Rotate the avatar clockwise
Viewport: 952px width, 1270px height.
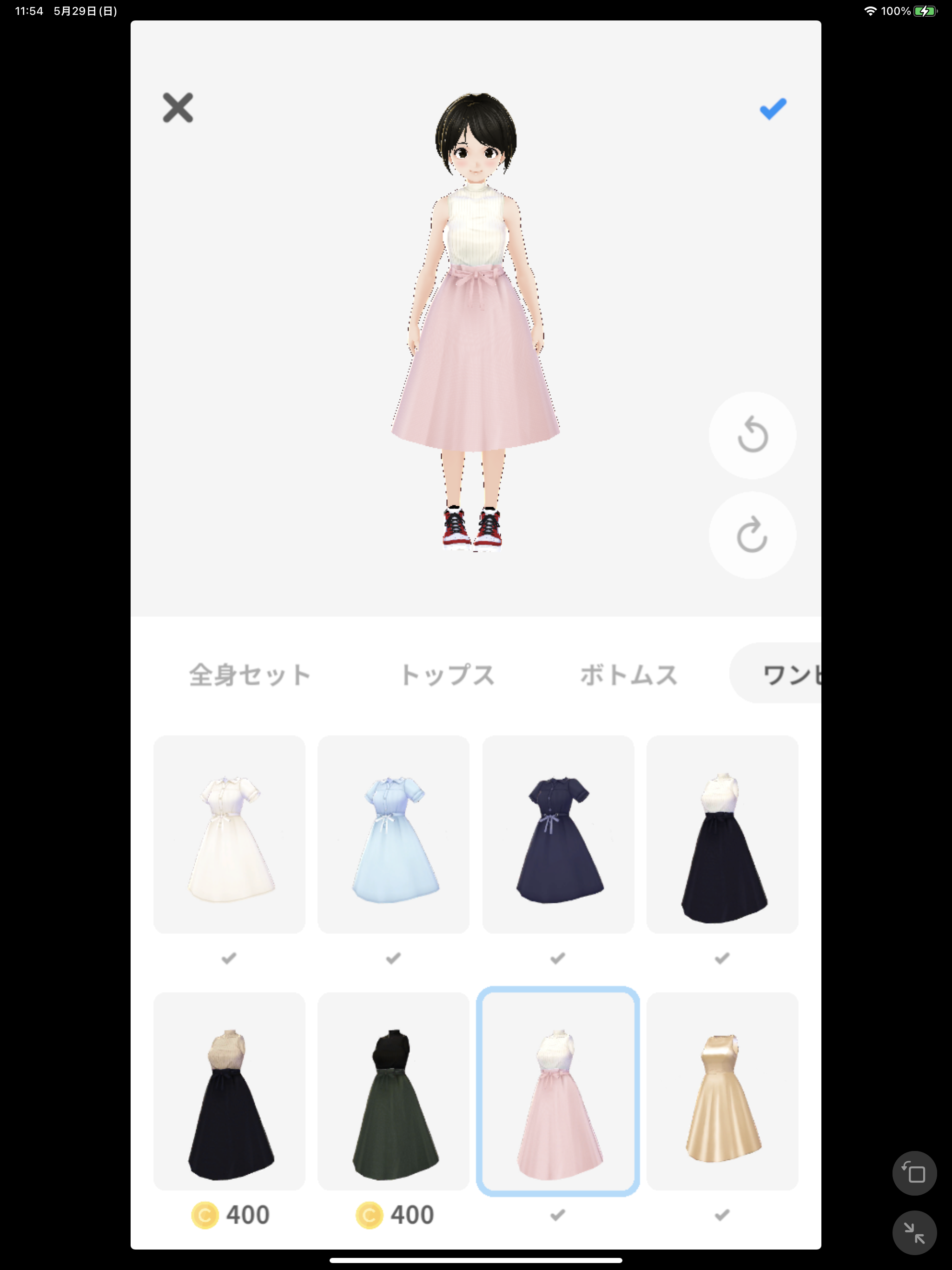pyautogui.click(x=752, y=535)
